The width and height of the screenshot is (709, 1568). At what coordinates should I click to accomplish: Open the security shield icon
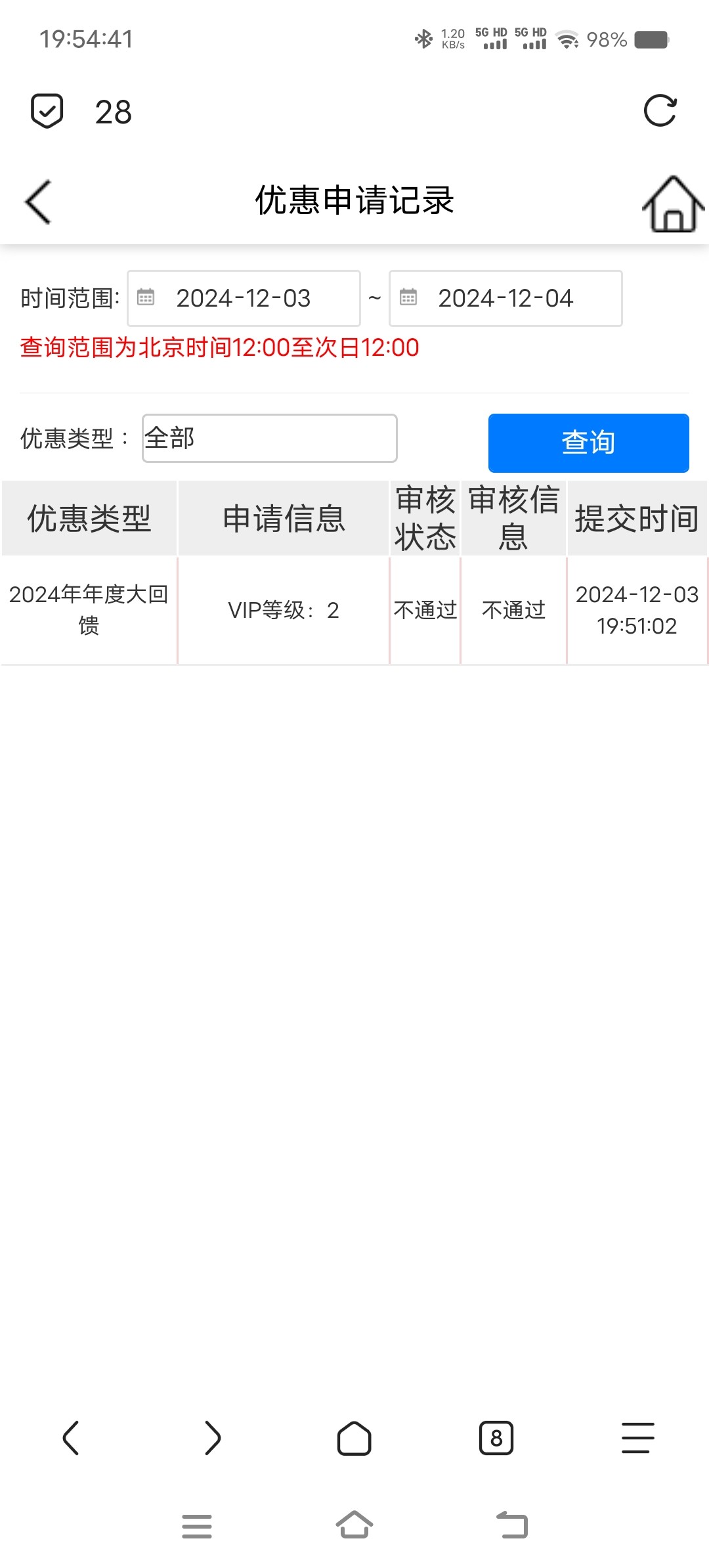pyautogui.click(x=47, y=111)
